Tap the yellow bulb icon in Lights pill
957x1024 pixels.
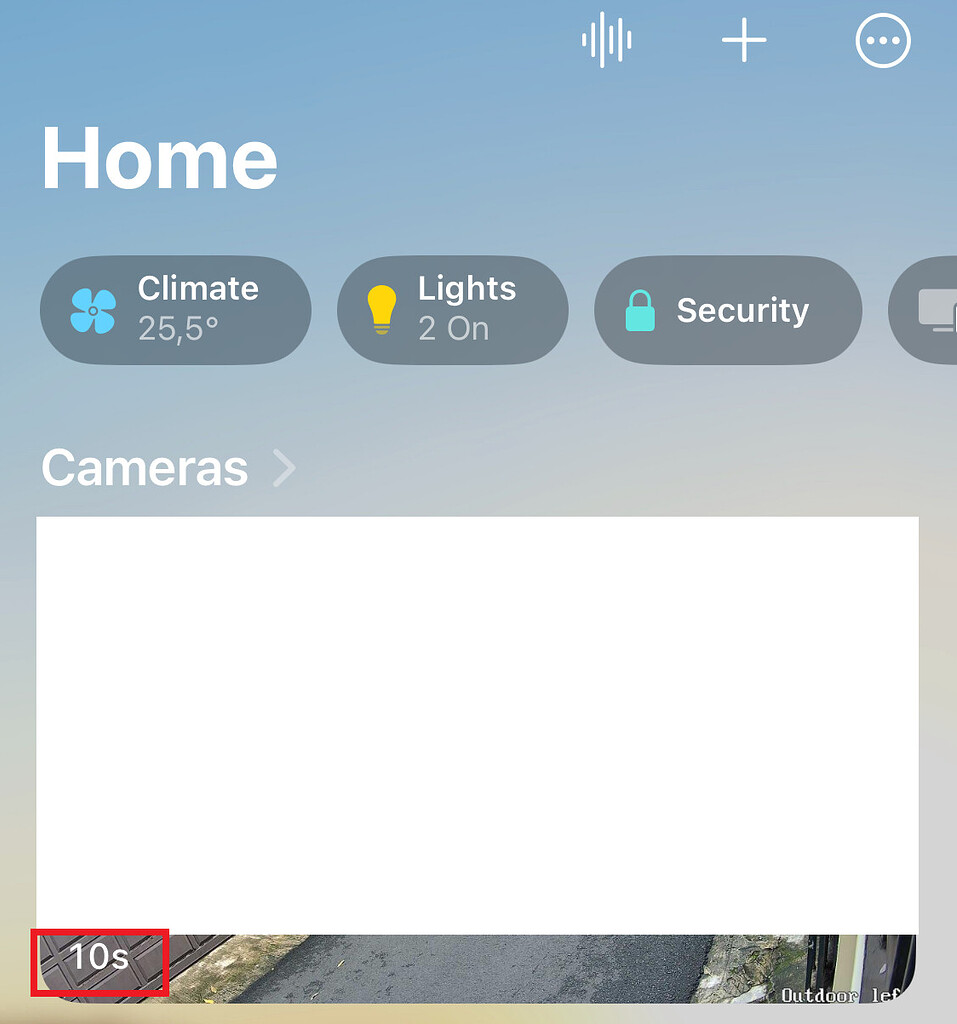point(381,309)
